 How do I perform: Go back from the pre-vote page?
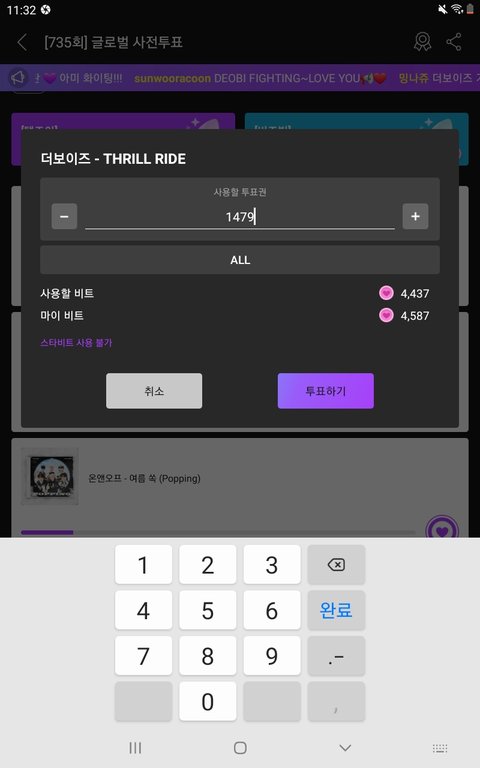click(x=22, y=42)
